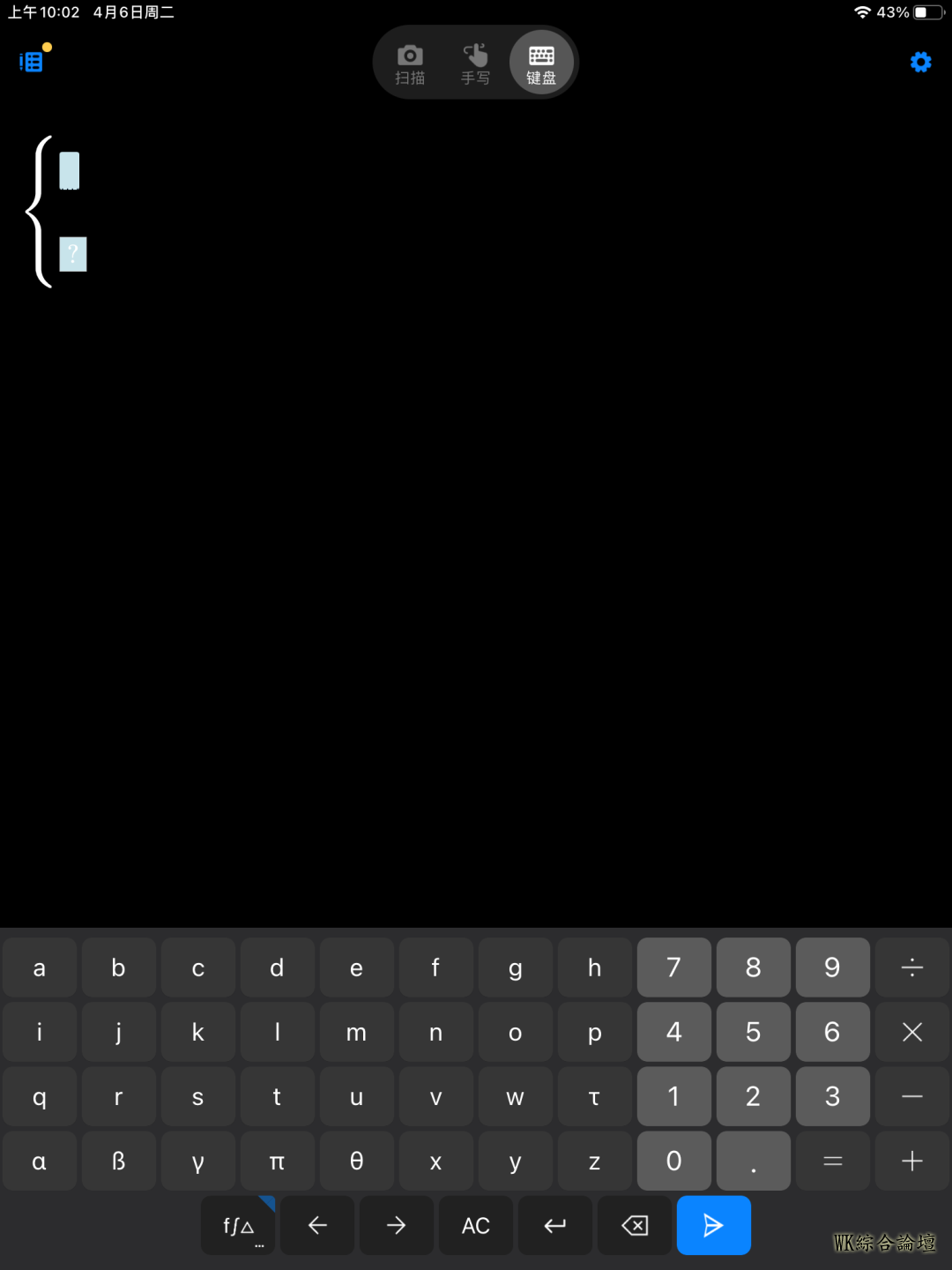Image resolution: width=952 pixels, height=1270 pixels.
Task: Select the 键盘 keyboard mode
Action: coord(541,64)
